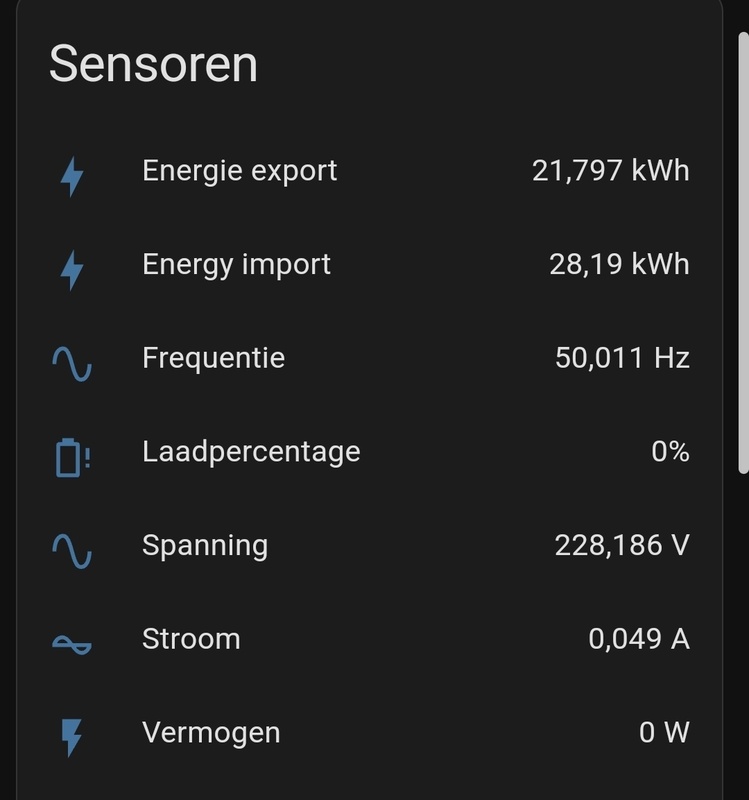Show details for the Stroom sensor
Image resolution: width=749 pixels, height=800 pixels.
(x=191, y=640)
